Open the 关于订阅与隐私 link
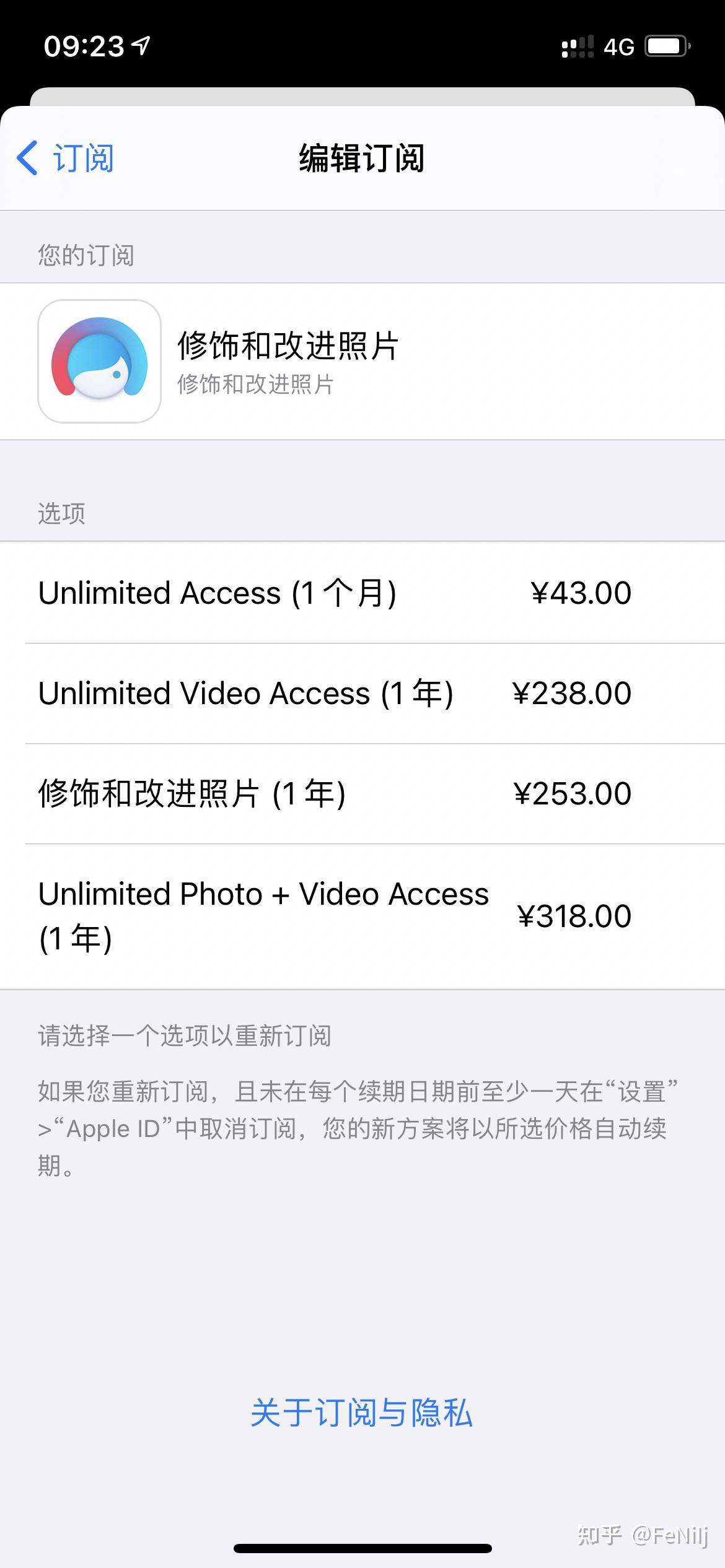Screen dimensions: 725x1568 (362, 1413)
